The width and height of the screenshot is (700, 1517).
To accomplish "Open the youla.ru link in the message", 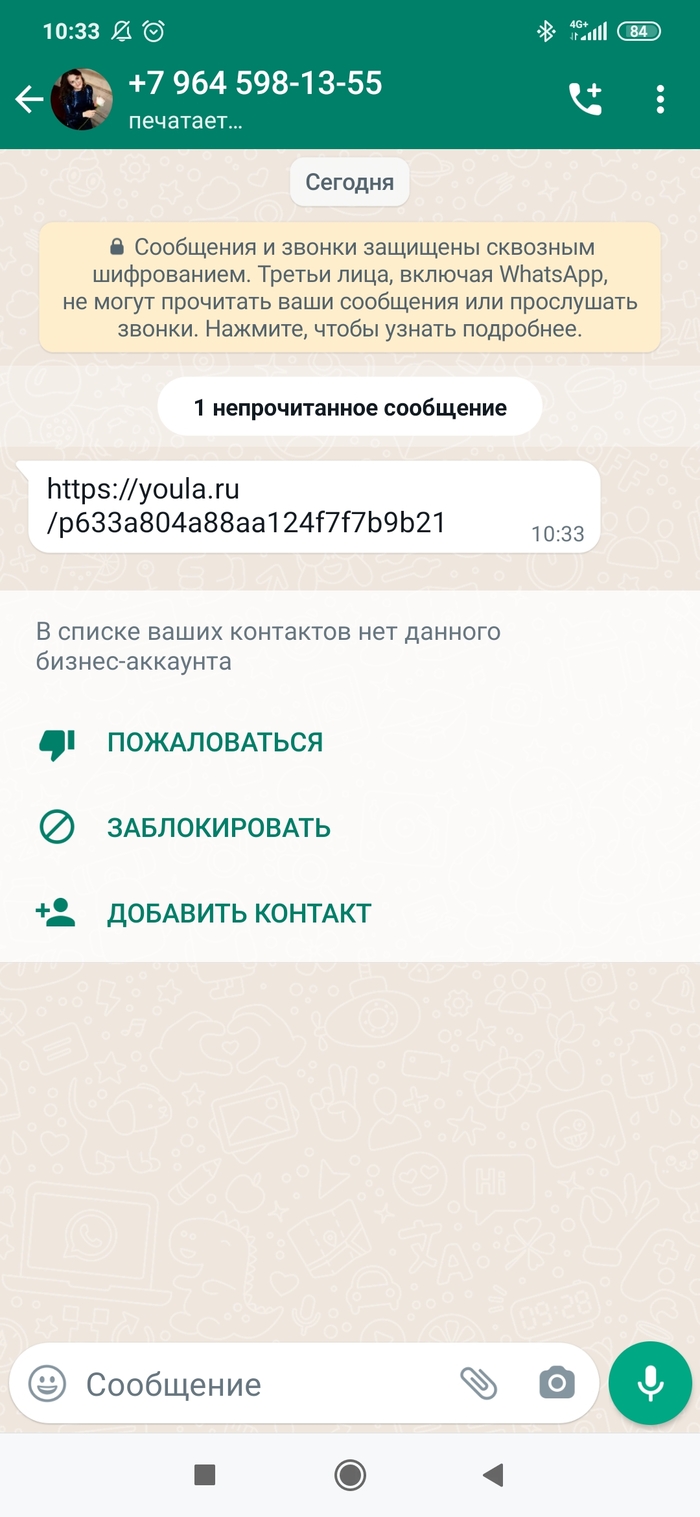I will click(x=245, y=506).
